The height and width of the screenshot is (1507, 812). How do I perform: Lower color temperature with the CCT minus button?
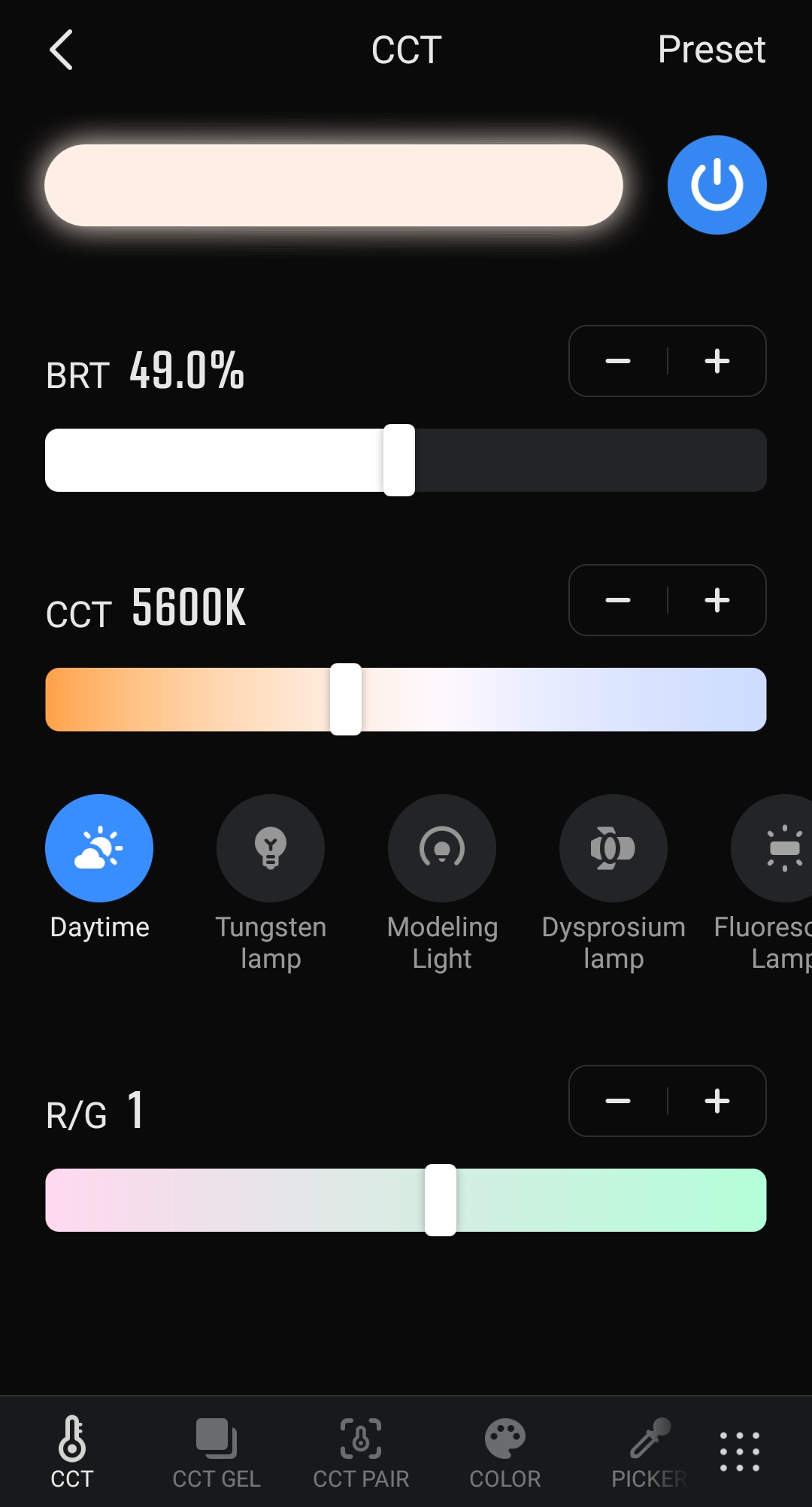618,601
